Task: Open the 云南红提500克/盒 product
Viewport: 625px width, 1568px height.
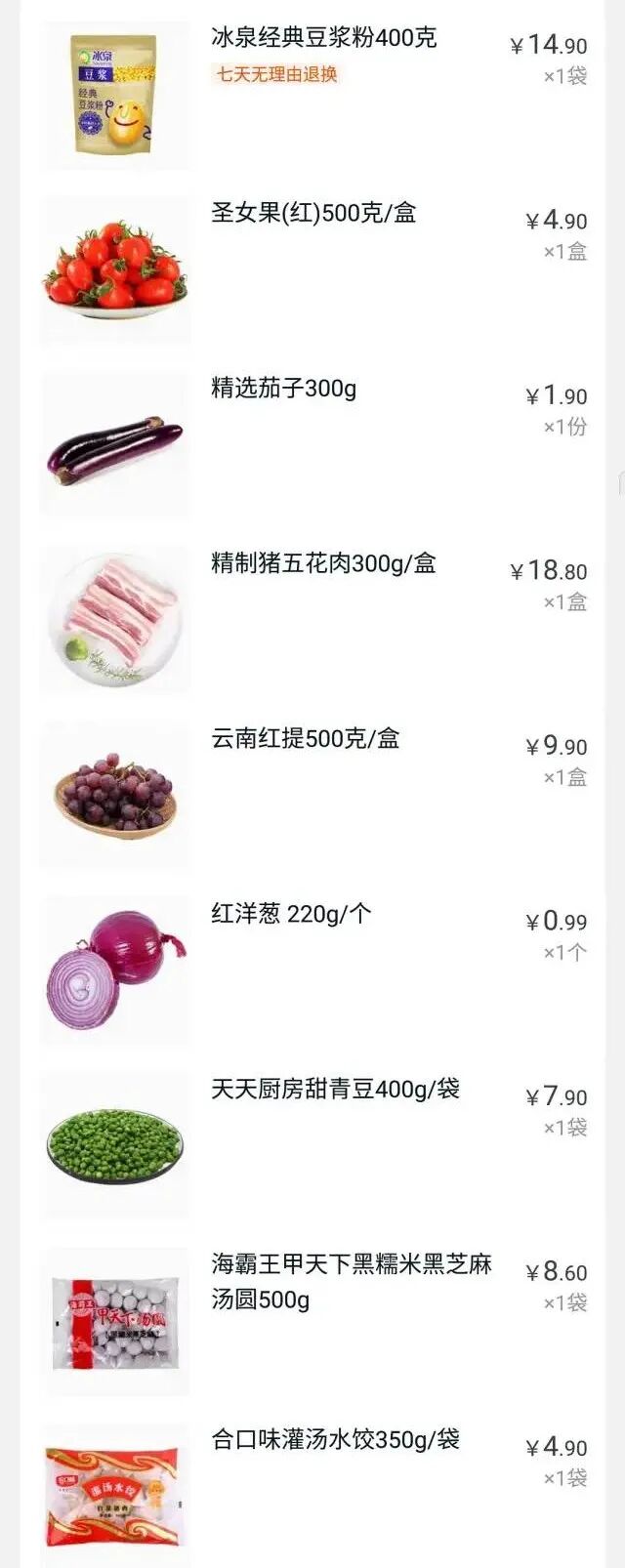Action: tap(305, 739)
